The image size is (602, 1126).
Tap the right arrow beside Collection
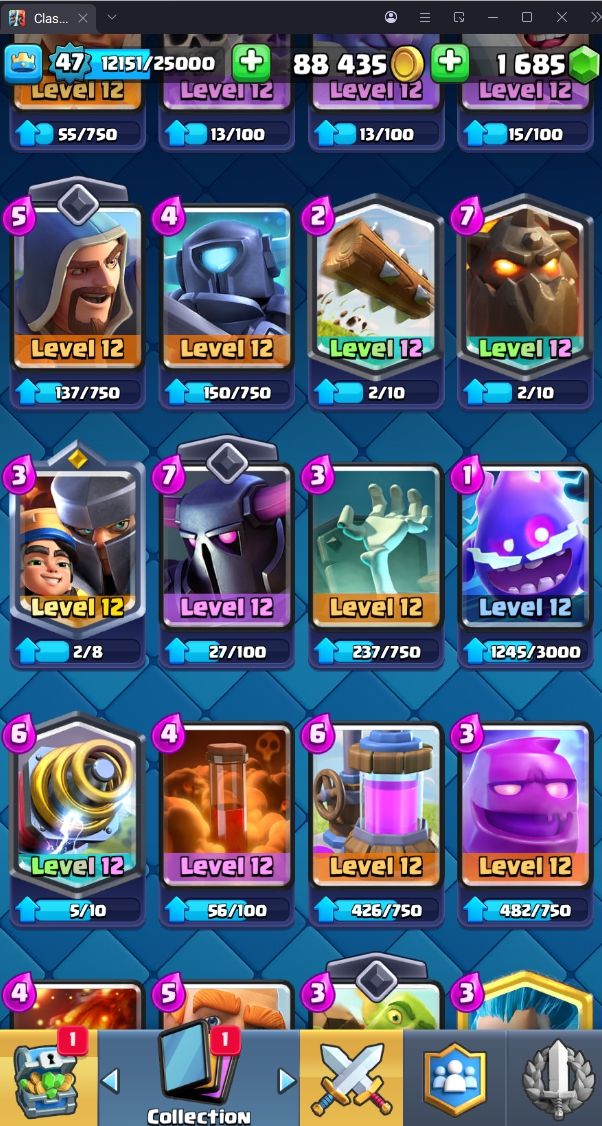pyautogui.click(x=286, y=1080)
